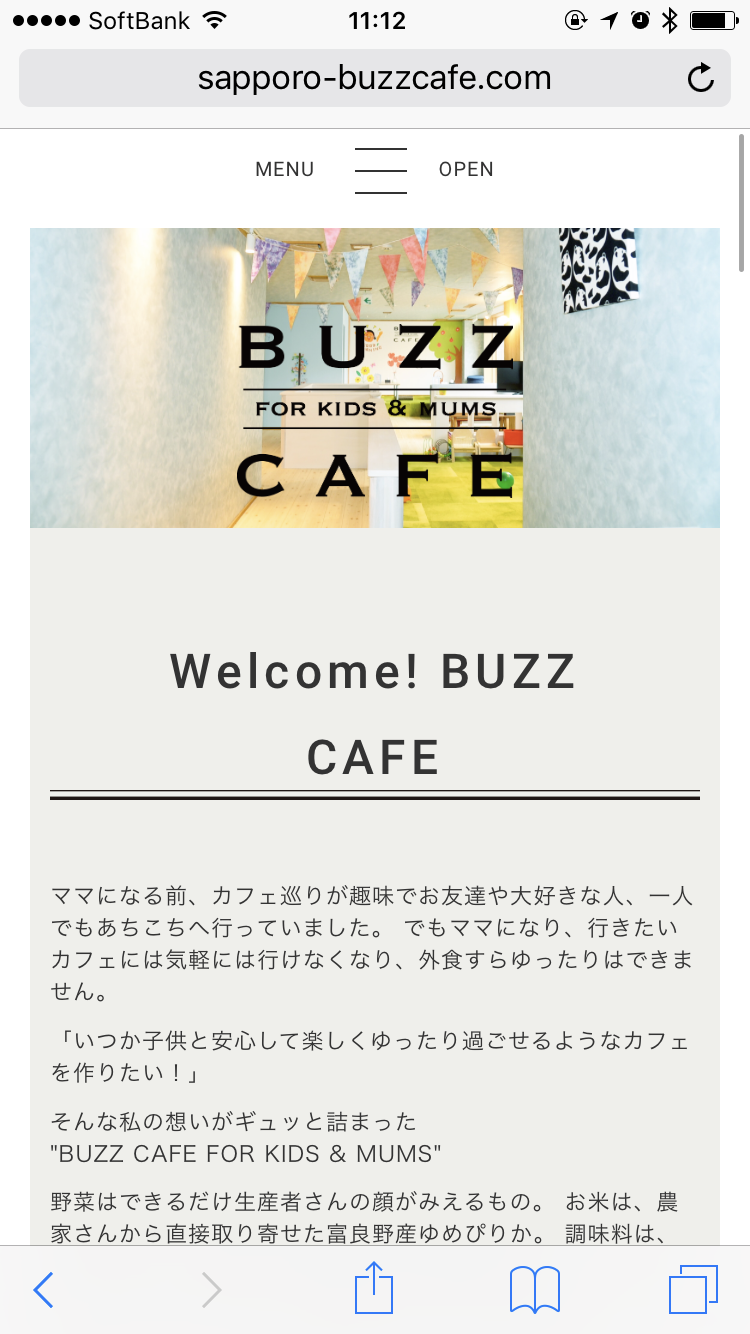The width and height of the screenshot is (750, 1334).
Task: Open the share sheet
Action: pyautogui.click(x=375, y=1288)
